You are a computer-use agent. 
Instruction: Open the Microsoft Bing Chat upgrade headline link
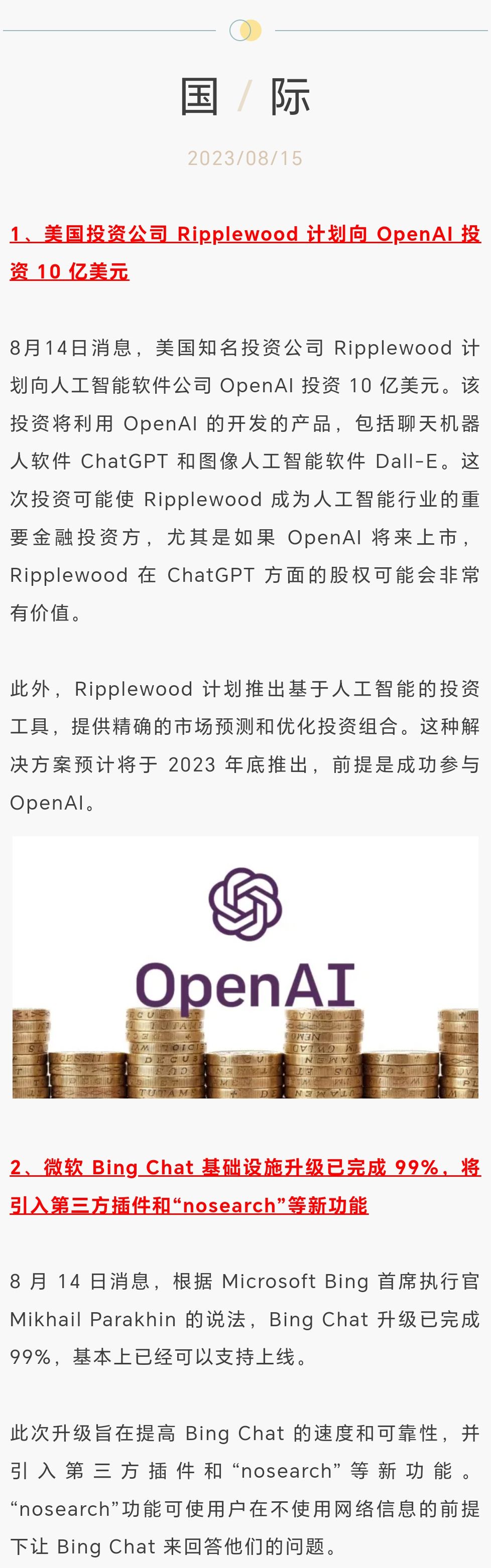pyautogui.click(x=245, y=1168)
